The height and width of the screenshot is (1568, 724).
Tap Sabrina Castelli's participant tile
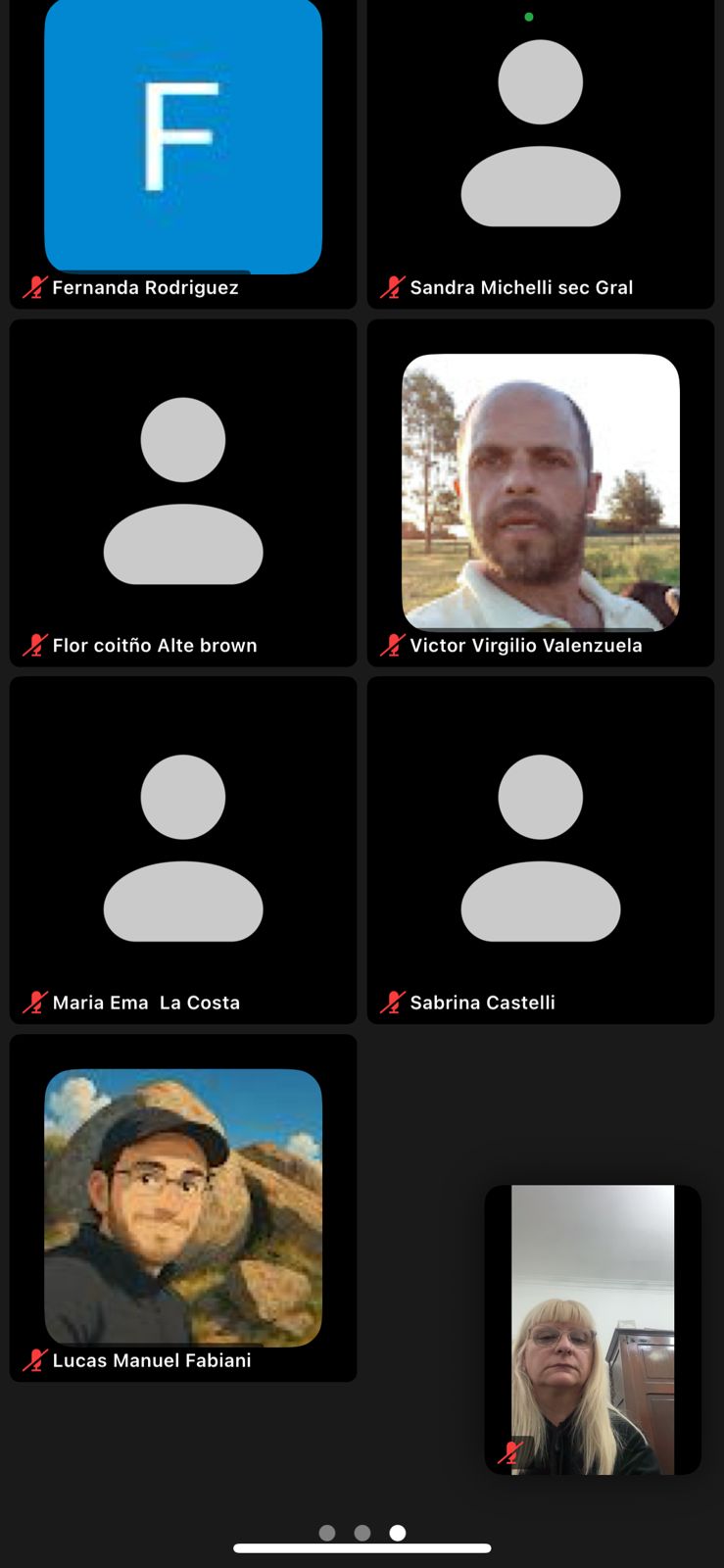tap(540, 849)
